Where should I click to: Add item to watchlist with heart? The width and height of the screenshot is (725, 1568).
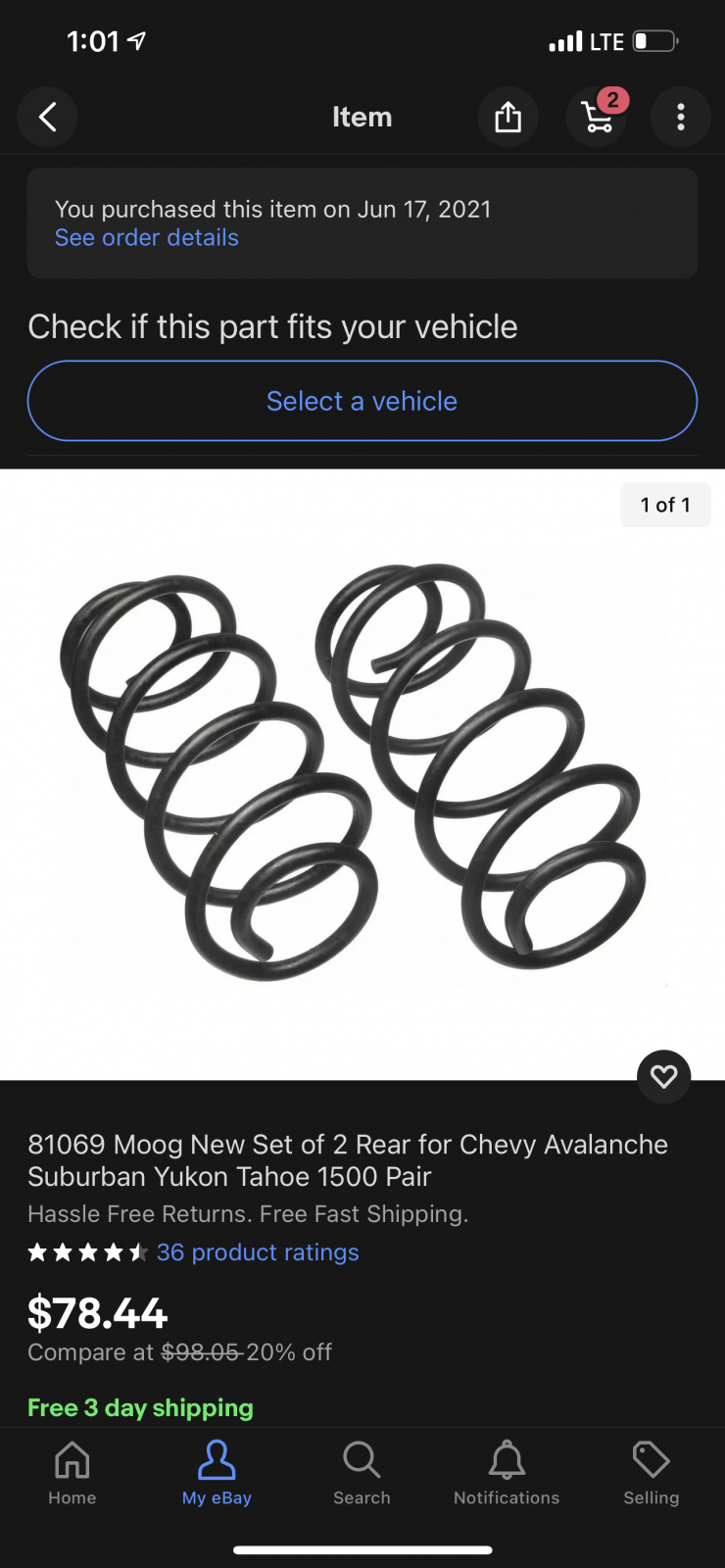[664, 1077]
